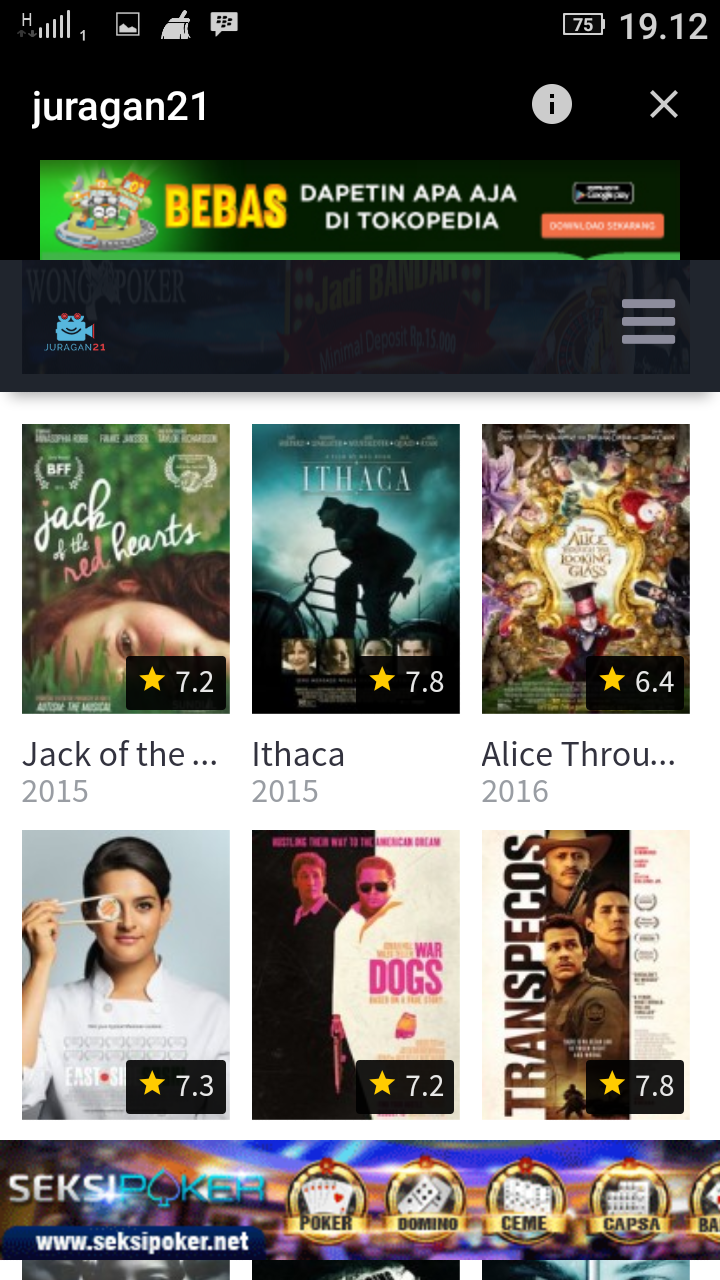Open the War Dogs movie poster

(356, 974)
